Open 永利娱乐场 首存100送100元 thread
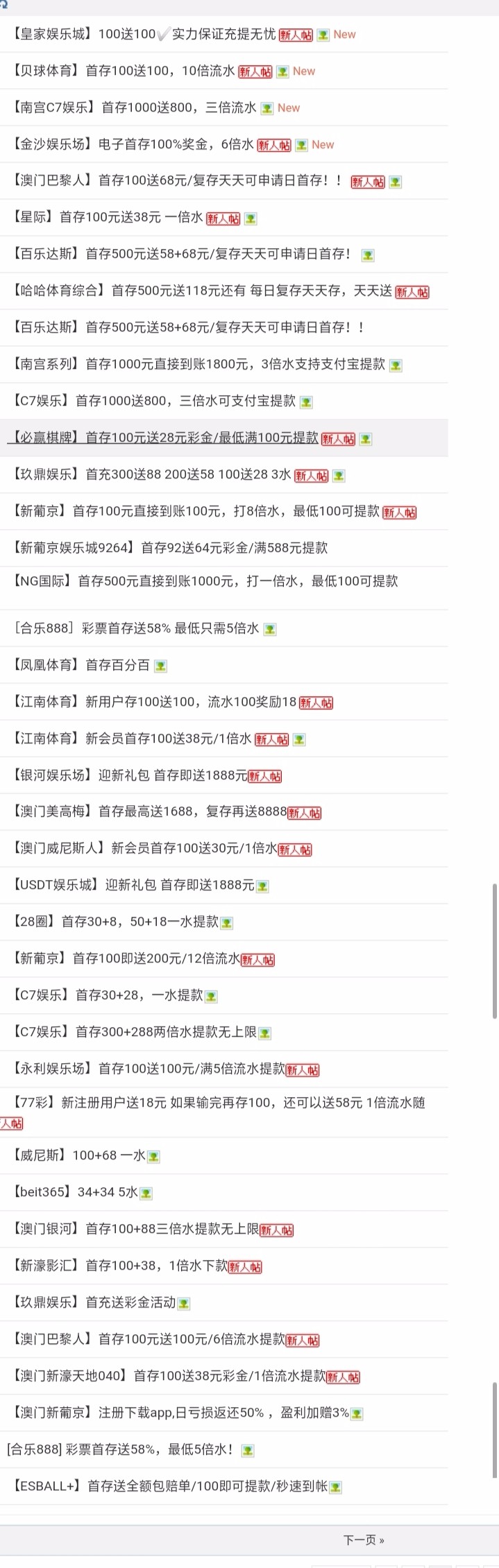This screenshot has height=1568, width=499. point(149,1069)
